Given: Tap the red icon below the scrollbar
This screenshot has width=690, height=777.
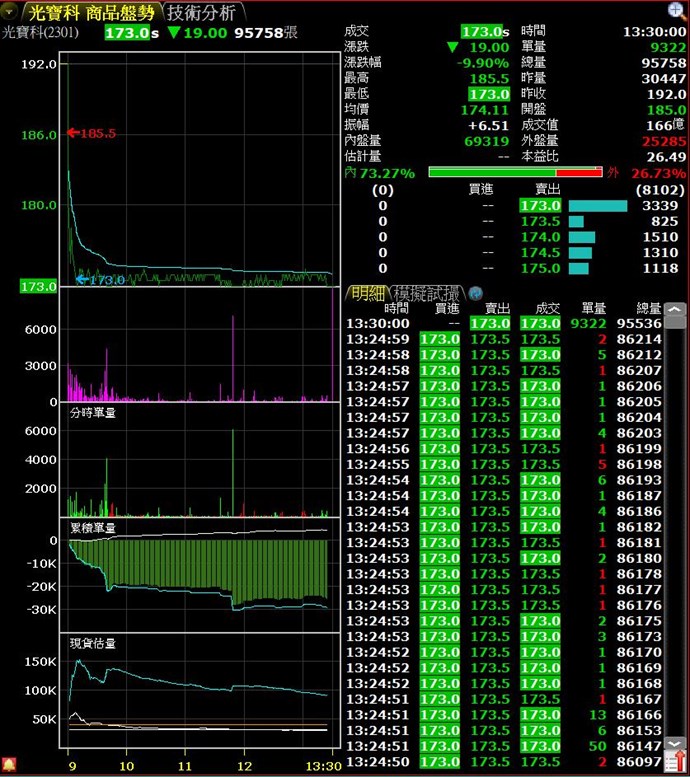Looking at the screenshot, I should (x=676, y=763).
